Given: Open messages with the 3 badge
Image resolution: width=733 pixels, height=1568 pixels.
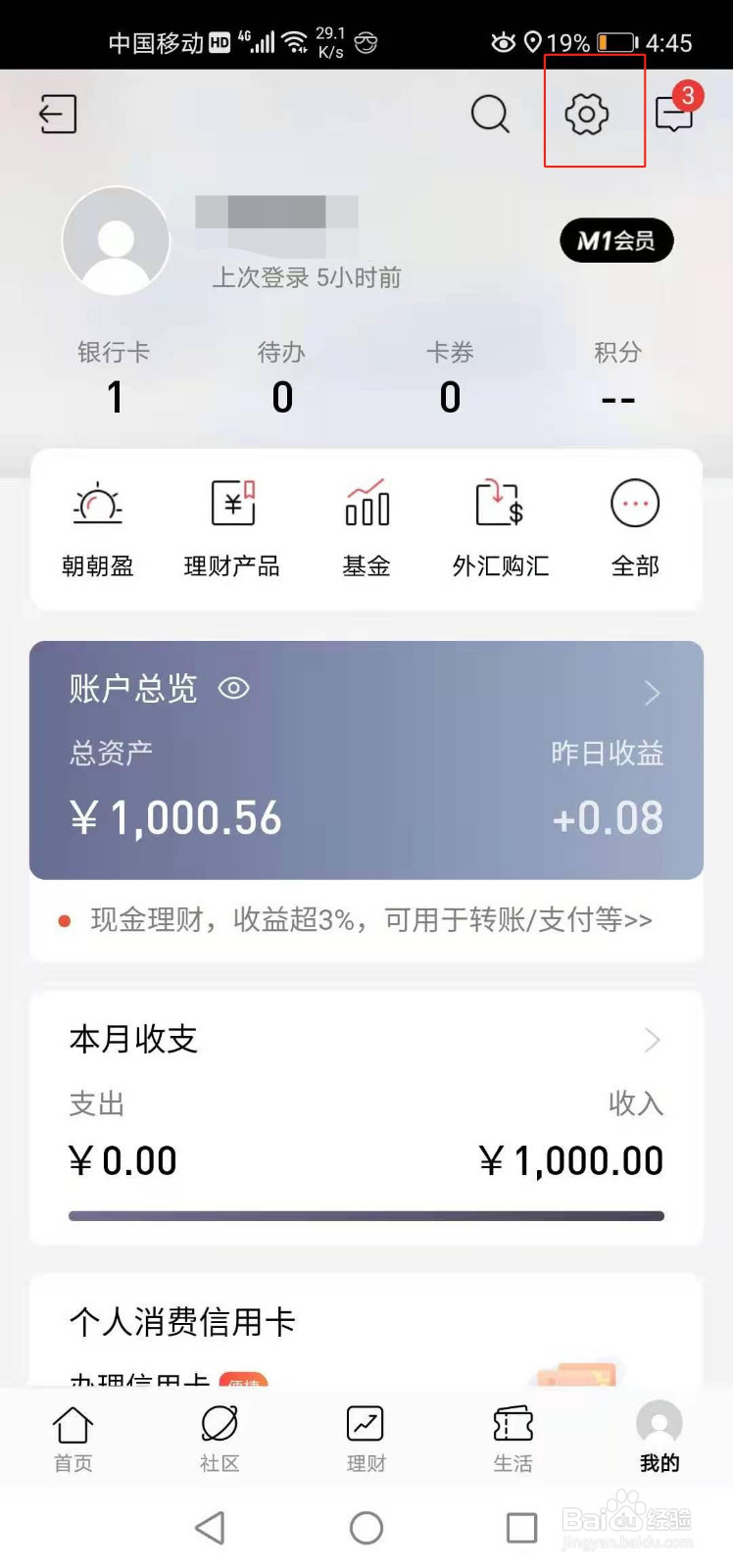Looking at the screenshot, I should point(676,112).
